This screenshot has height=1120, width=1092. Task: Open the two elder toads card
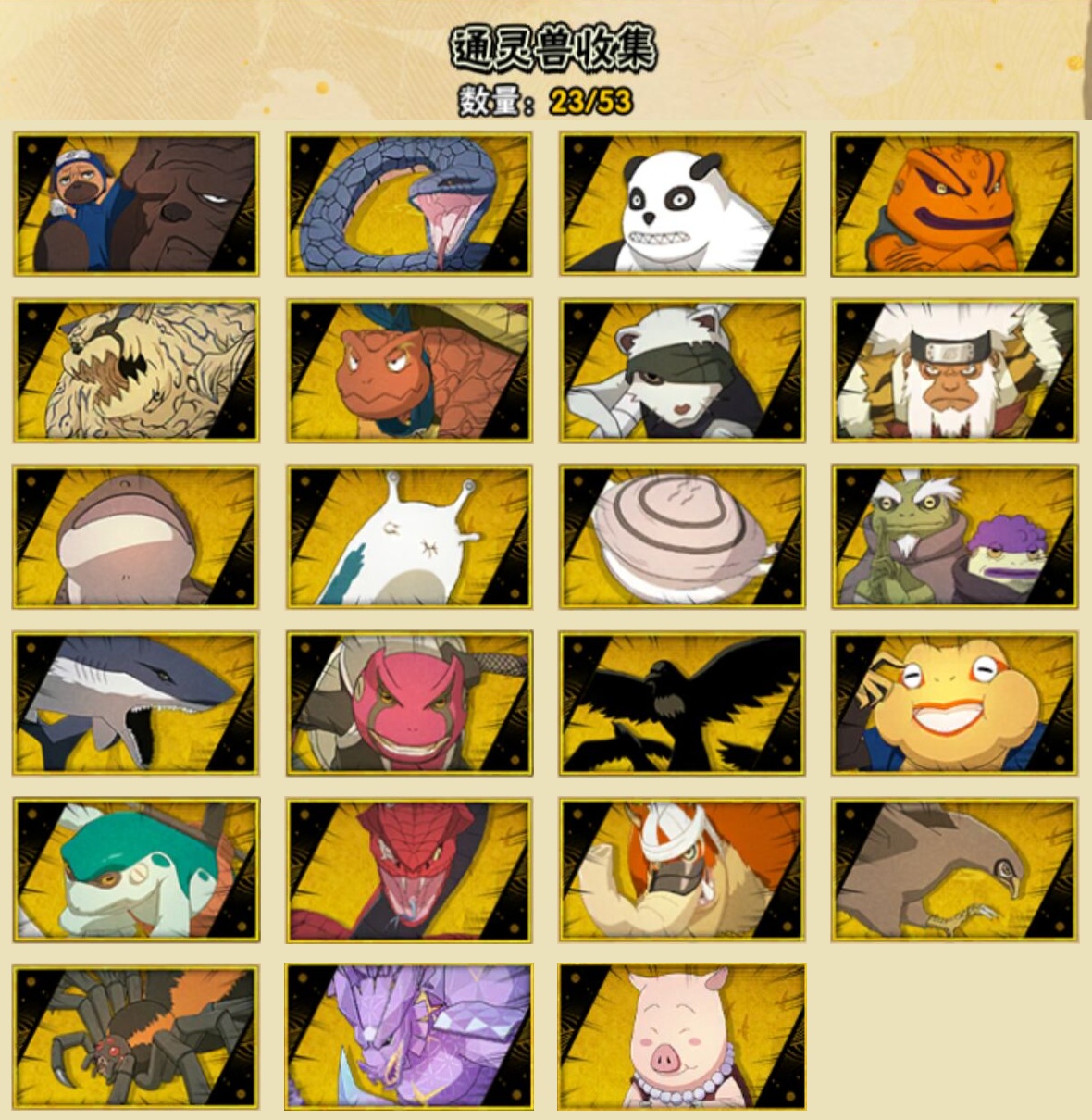point(954,537)
